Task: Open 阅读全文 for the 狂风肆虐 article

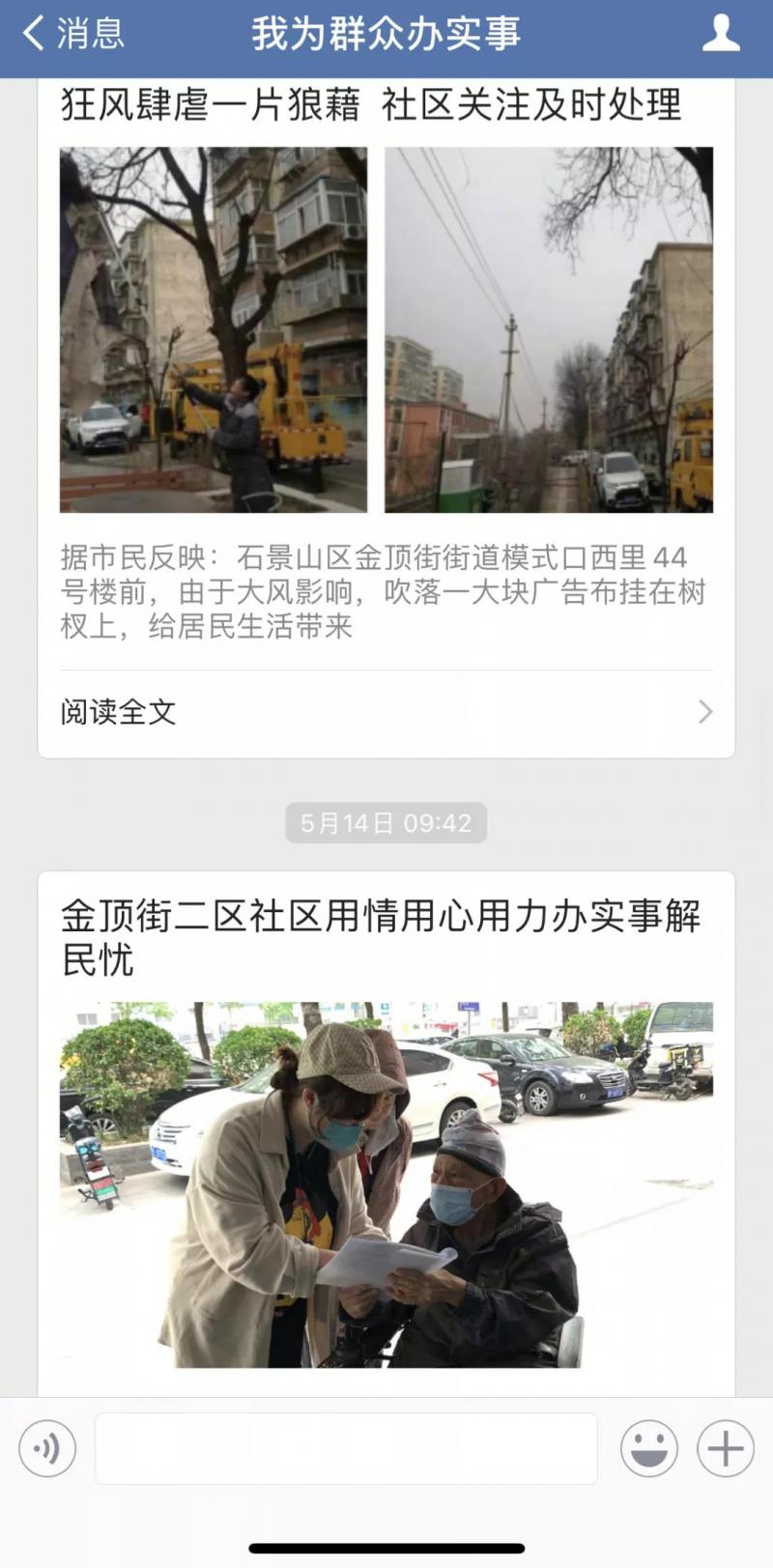Action: click(386, 713)
